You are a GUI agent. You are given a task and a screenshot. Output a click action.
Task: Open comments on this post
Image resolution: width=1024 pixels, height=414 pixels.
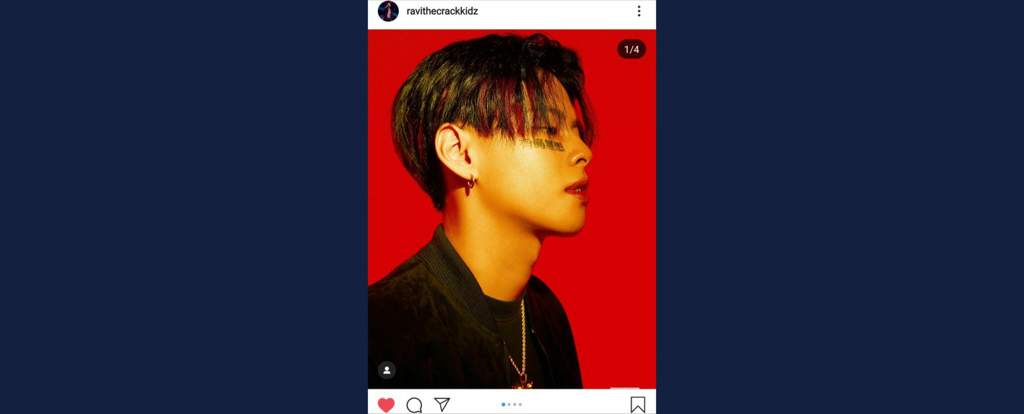click(x=414, y=405)
